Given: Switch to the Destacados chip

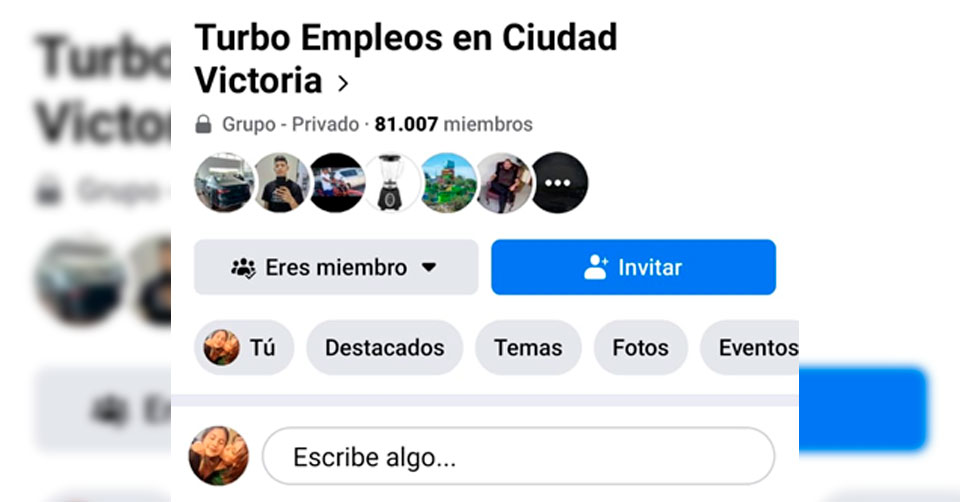Looking at the screenshot, I should (384, 348).
